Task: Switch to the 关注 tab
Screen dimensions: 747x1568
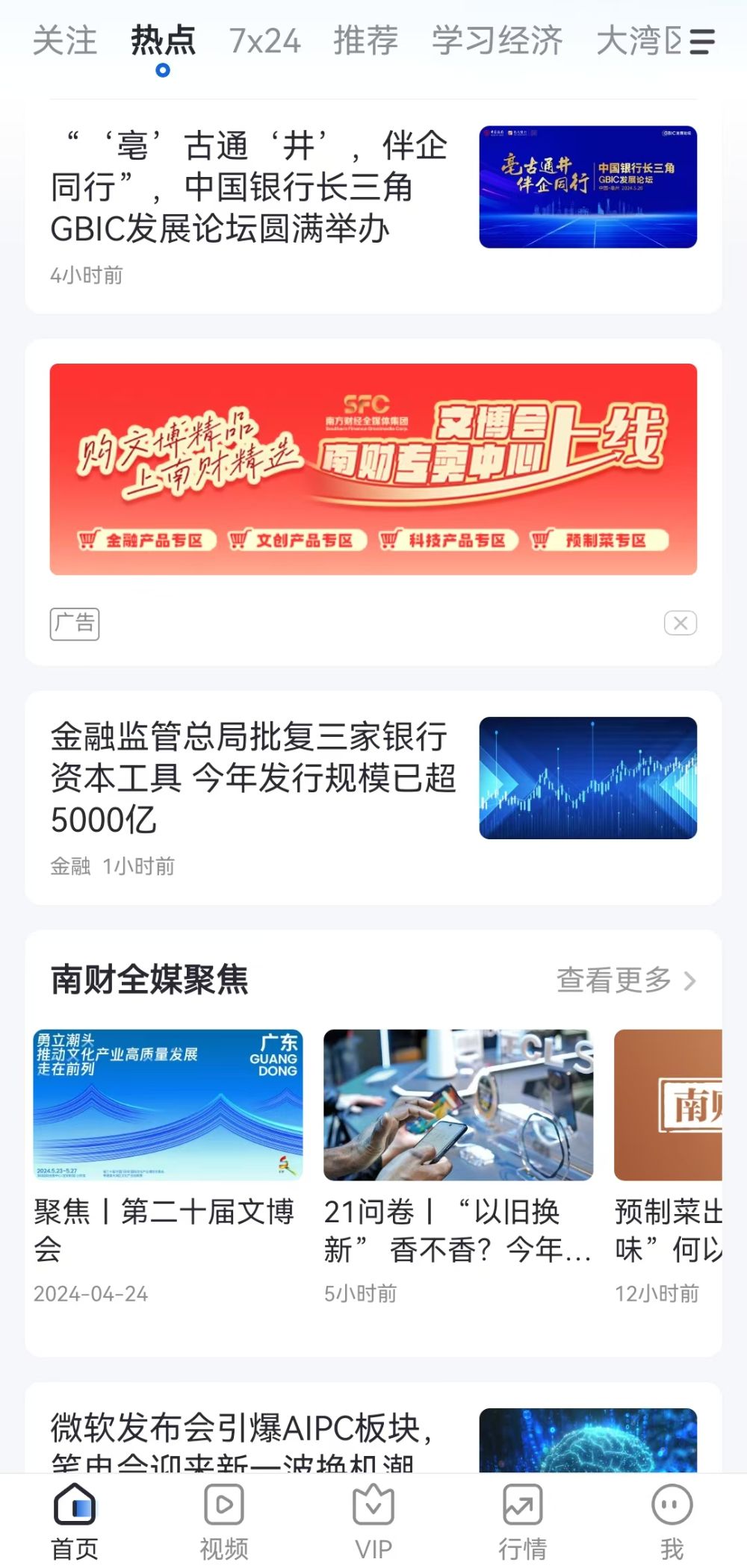Action: (x=65, y=41)
